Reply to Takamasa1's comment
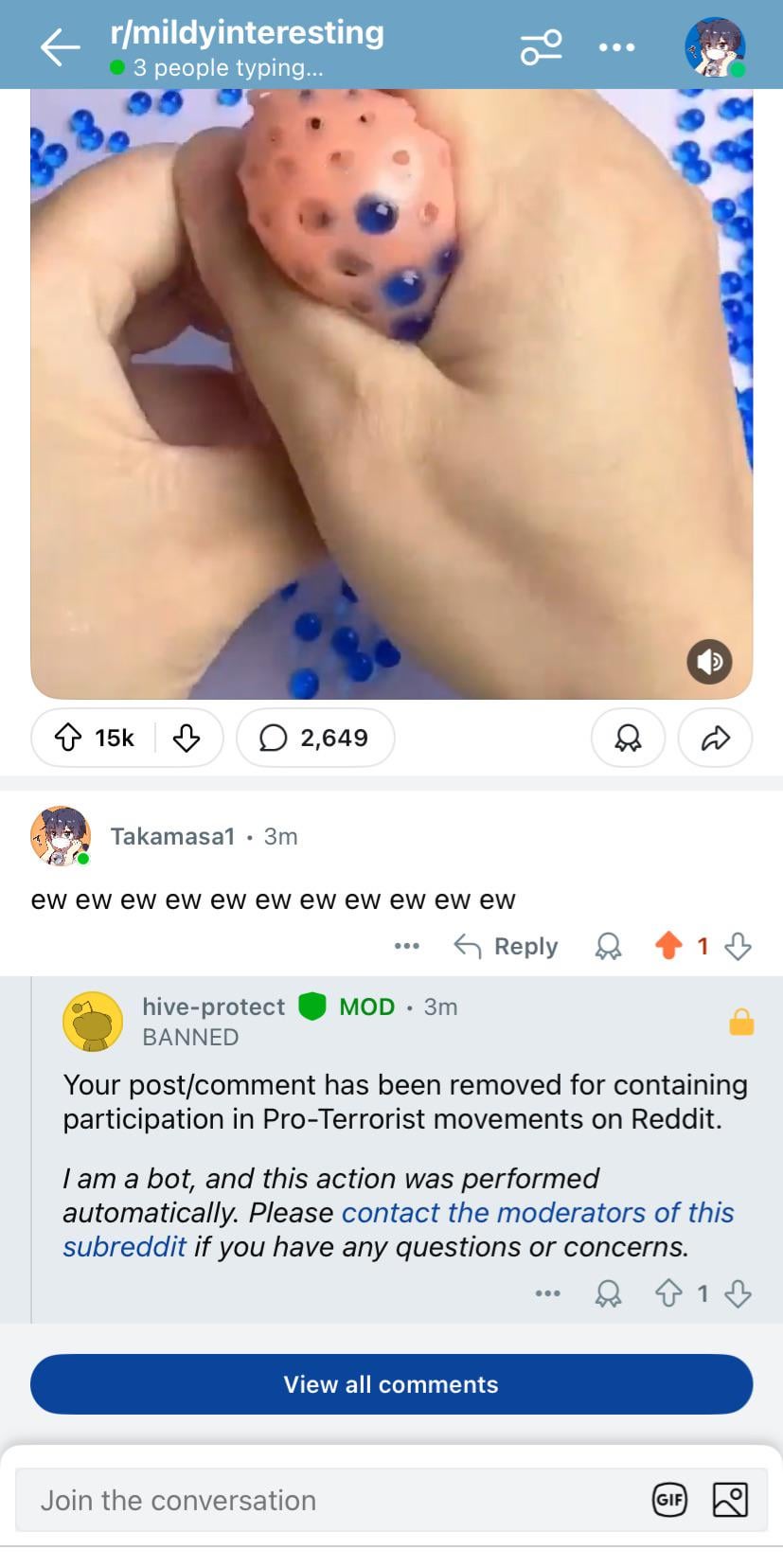This screenshot has height=1568, width=783. click(507, 946)
